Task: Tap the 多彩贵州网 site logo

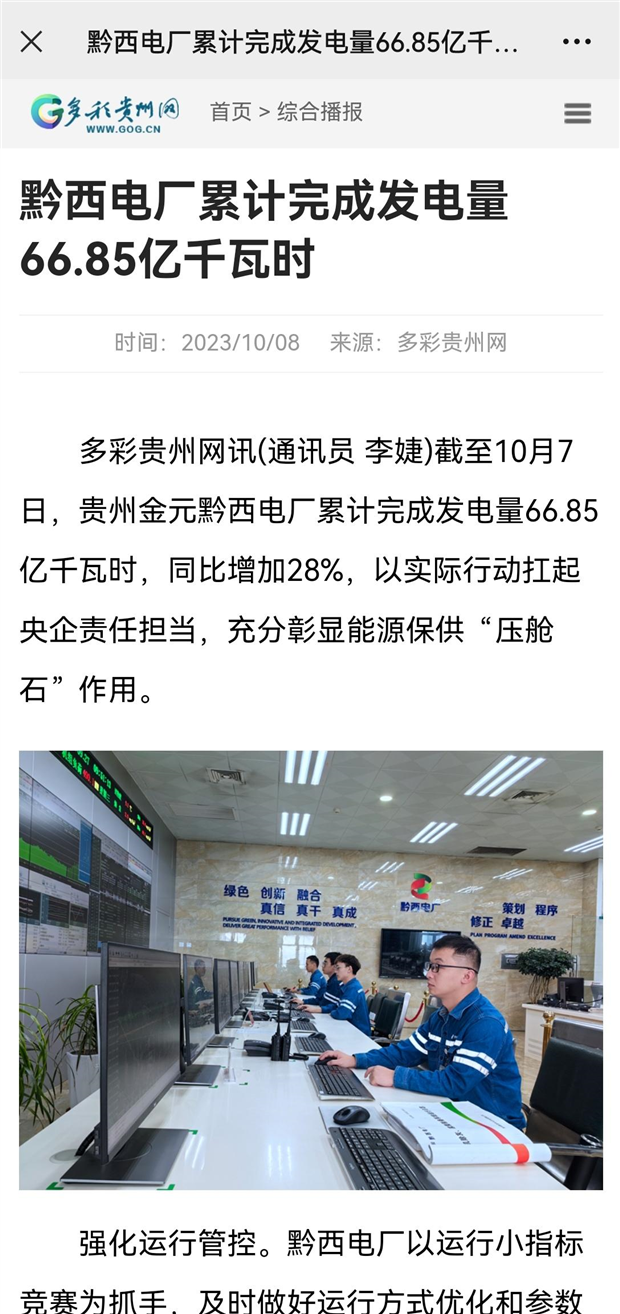Action: (105, 112)
